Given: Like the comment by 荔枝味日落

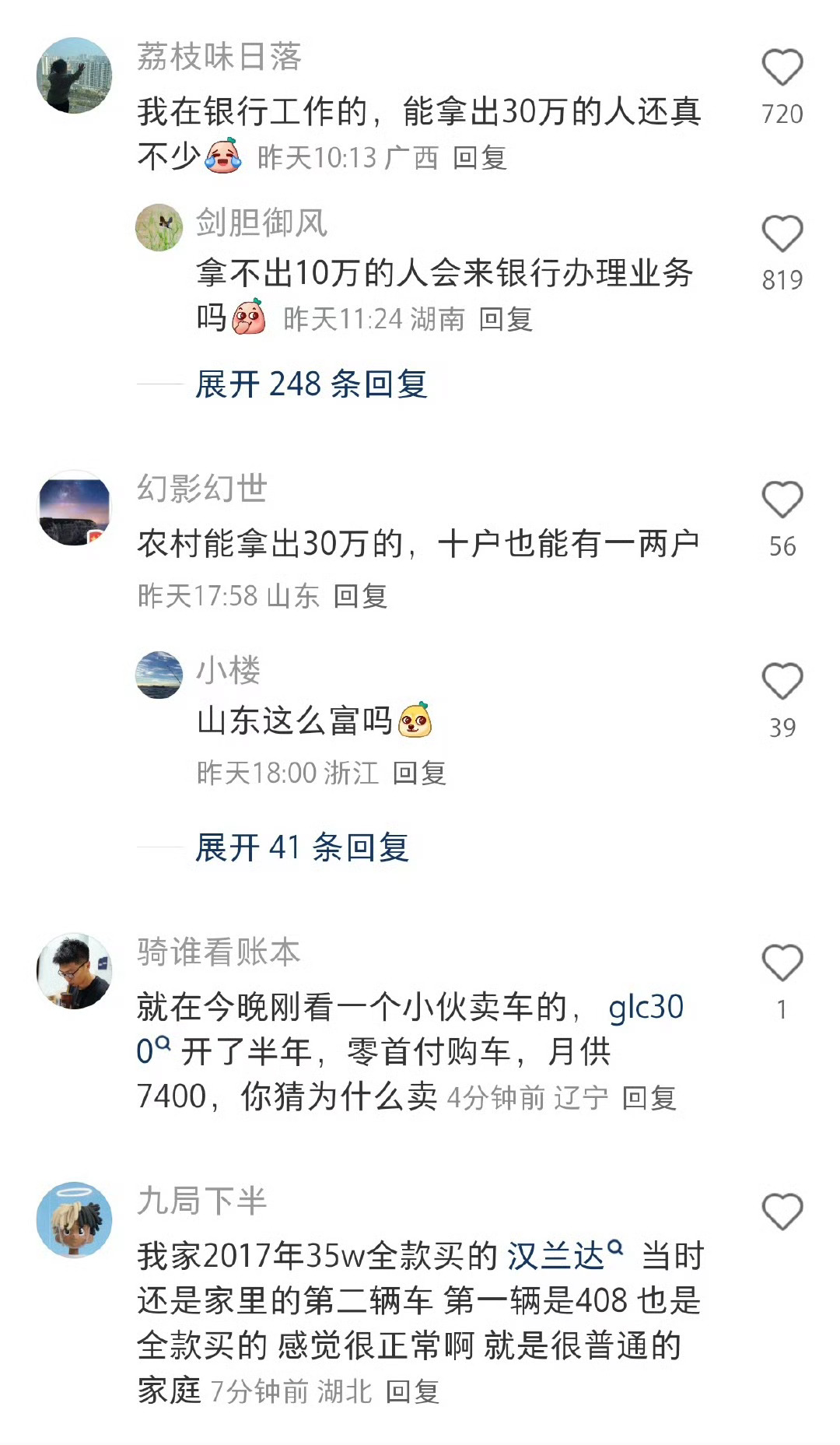Looking at the screenshot, I should pyautogui.click(x=782, y=68).
